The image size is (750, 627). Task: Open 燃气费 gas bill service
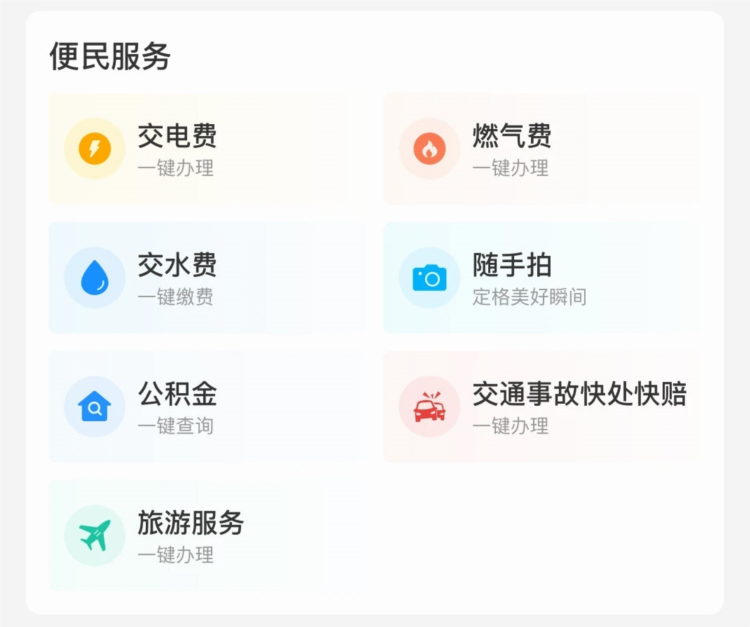point(541,149)
